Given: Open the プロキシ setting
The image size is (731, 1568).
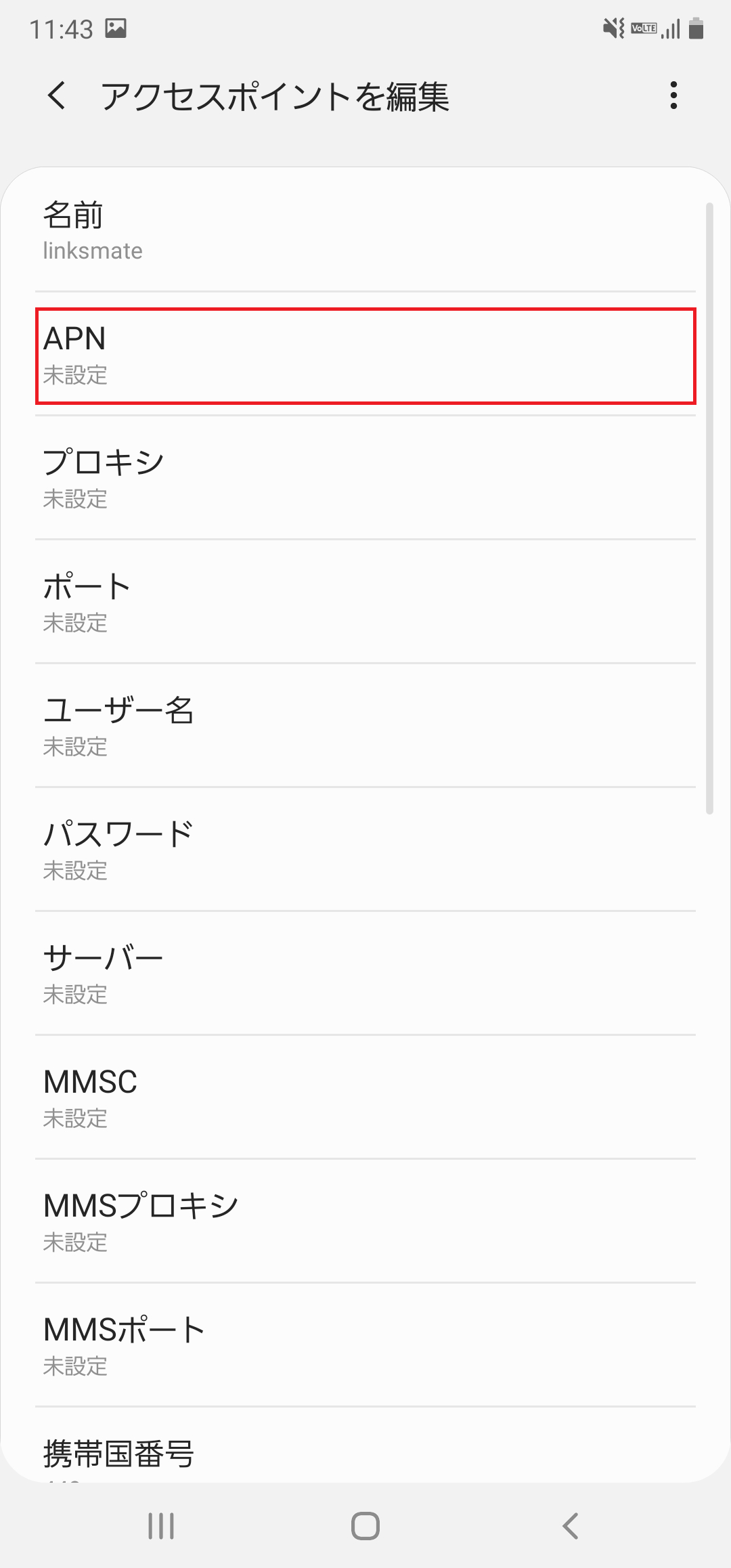Looking at the screenshot, I should pyautogui.click(x=365, y=478).
